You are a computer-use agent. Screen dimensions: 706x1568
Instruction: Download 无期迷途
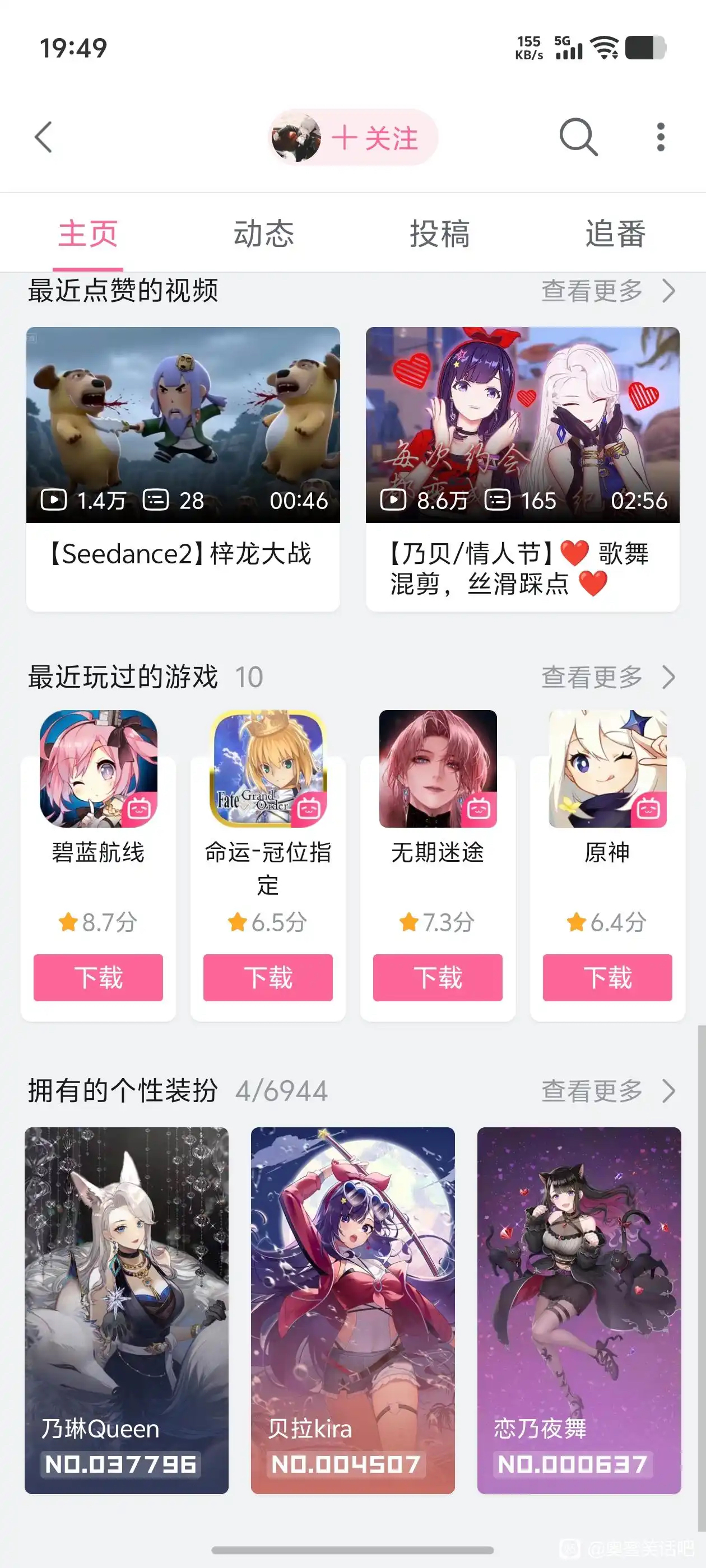pyautogui.click(x=438, y=978)
